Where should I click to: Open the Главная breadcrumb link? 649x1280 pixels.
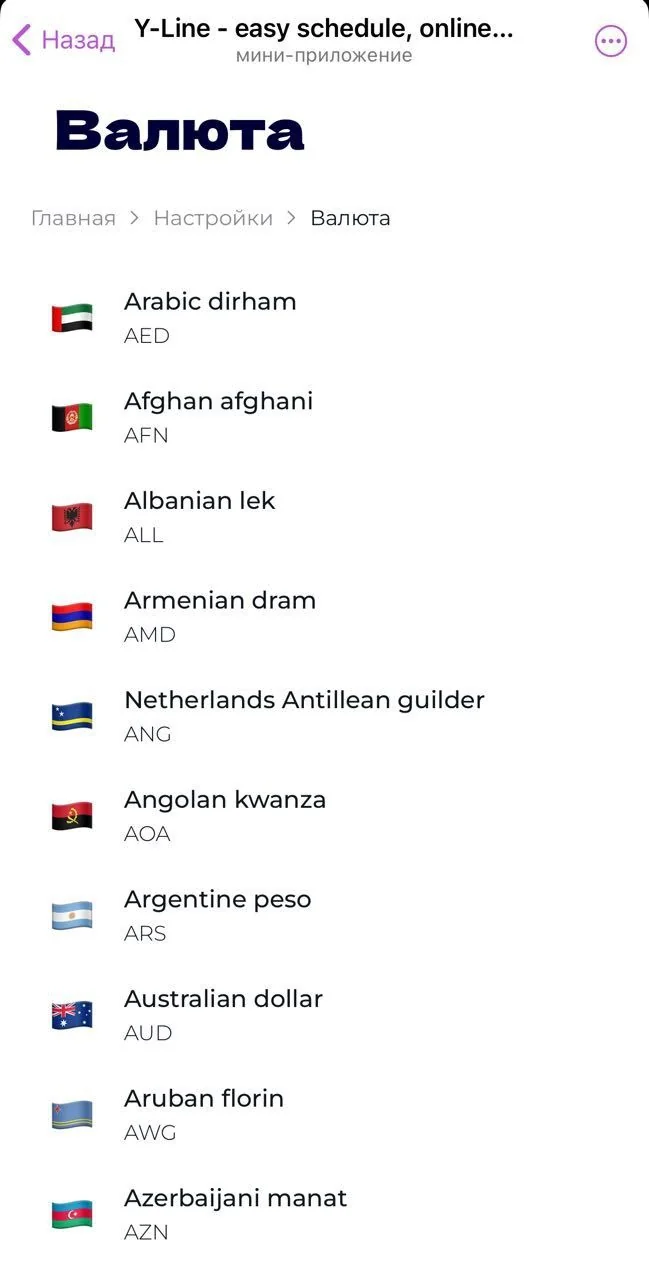pyautogui.click(x=73, y=218)
